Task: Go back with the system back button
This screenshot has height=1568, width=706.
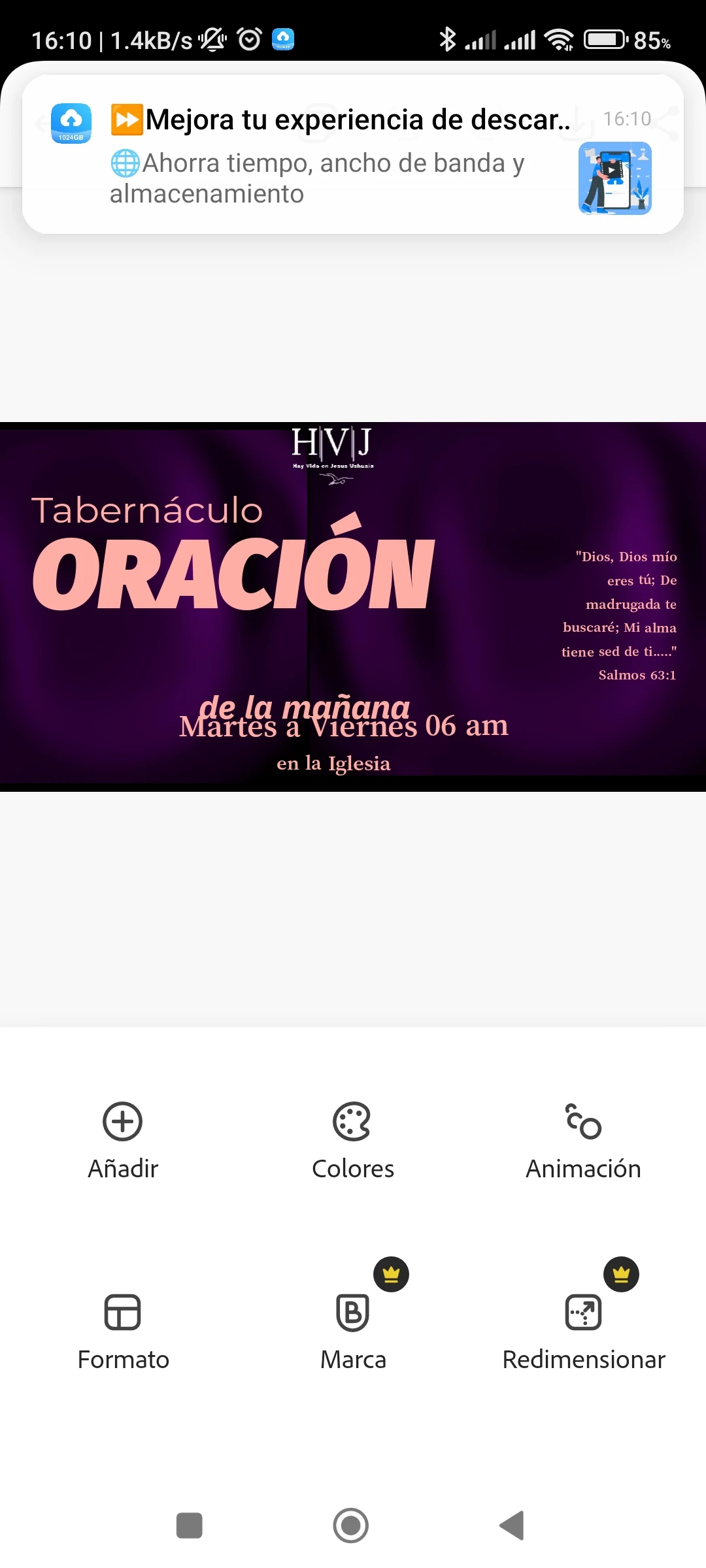Action: pos(513,1526)
